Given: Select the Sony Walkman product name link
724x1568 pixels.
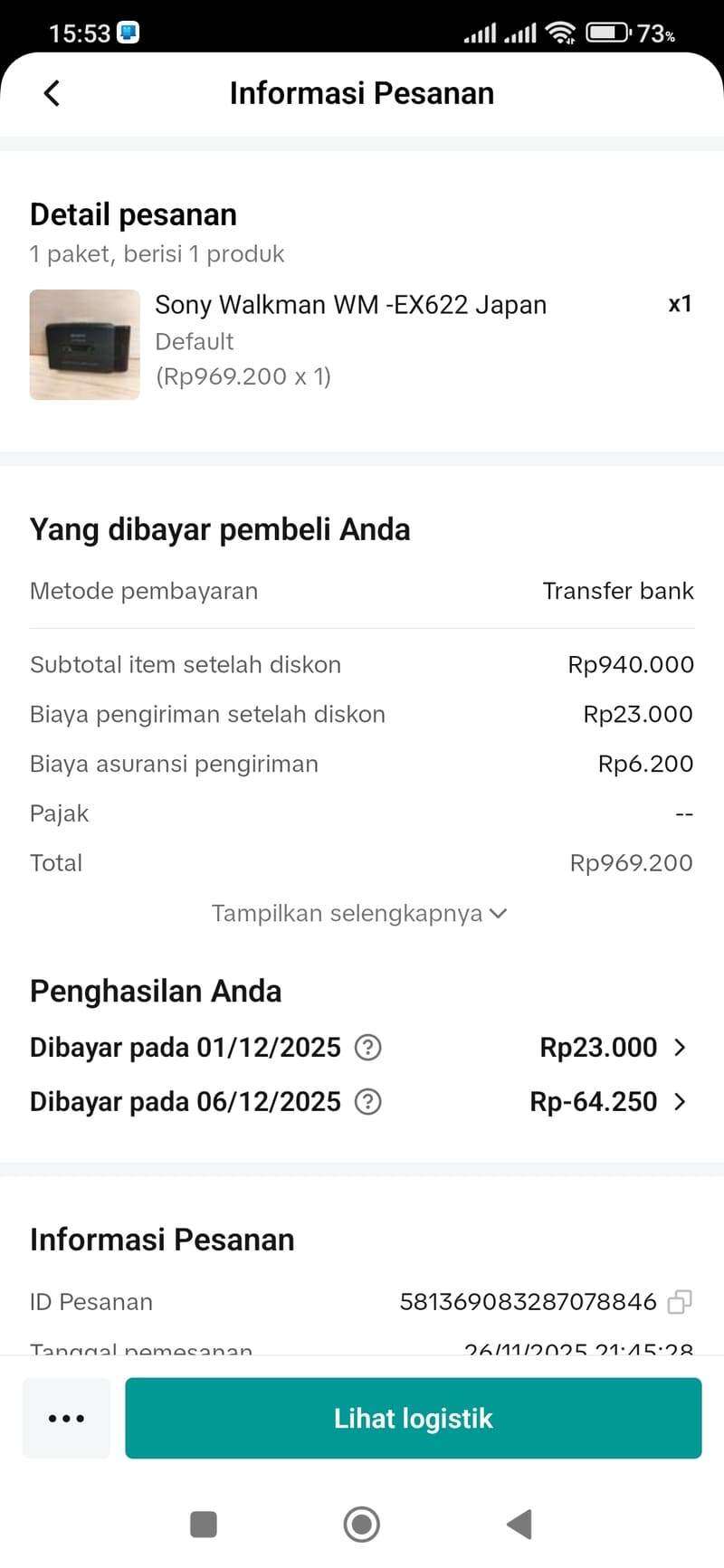Looking at the screenshot, I should (351, 305).
